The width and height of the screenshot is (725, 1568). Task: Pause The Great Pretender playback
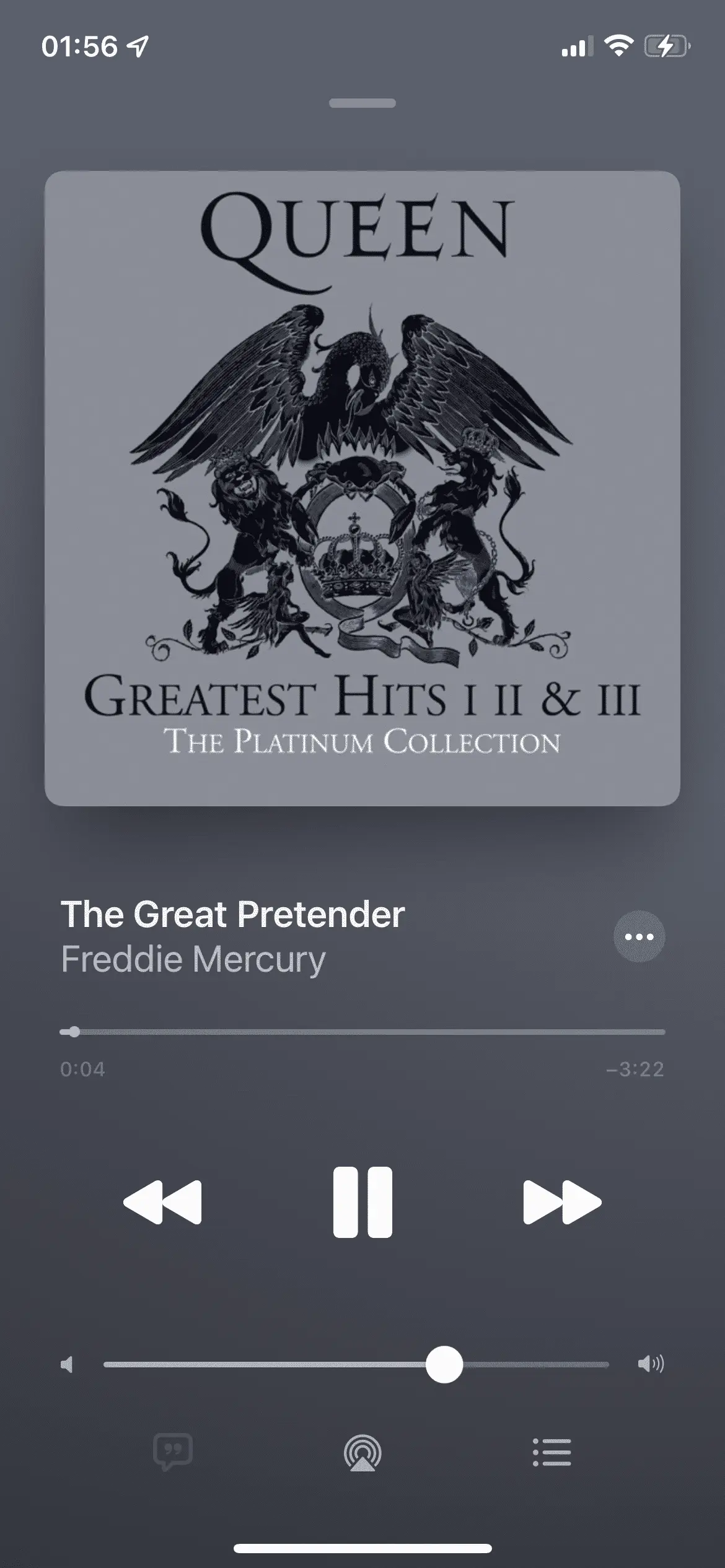point(362,1202)
